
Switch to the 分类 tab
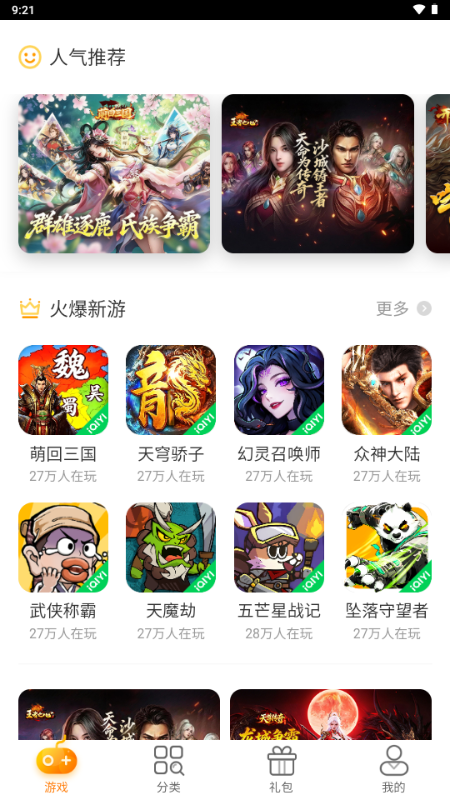point(169,769)
